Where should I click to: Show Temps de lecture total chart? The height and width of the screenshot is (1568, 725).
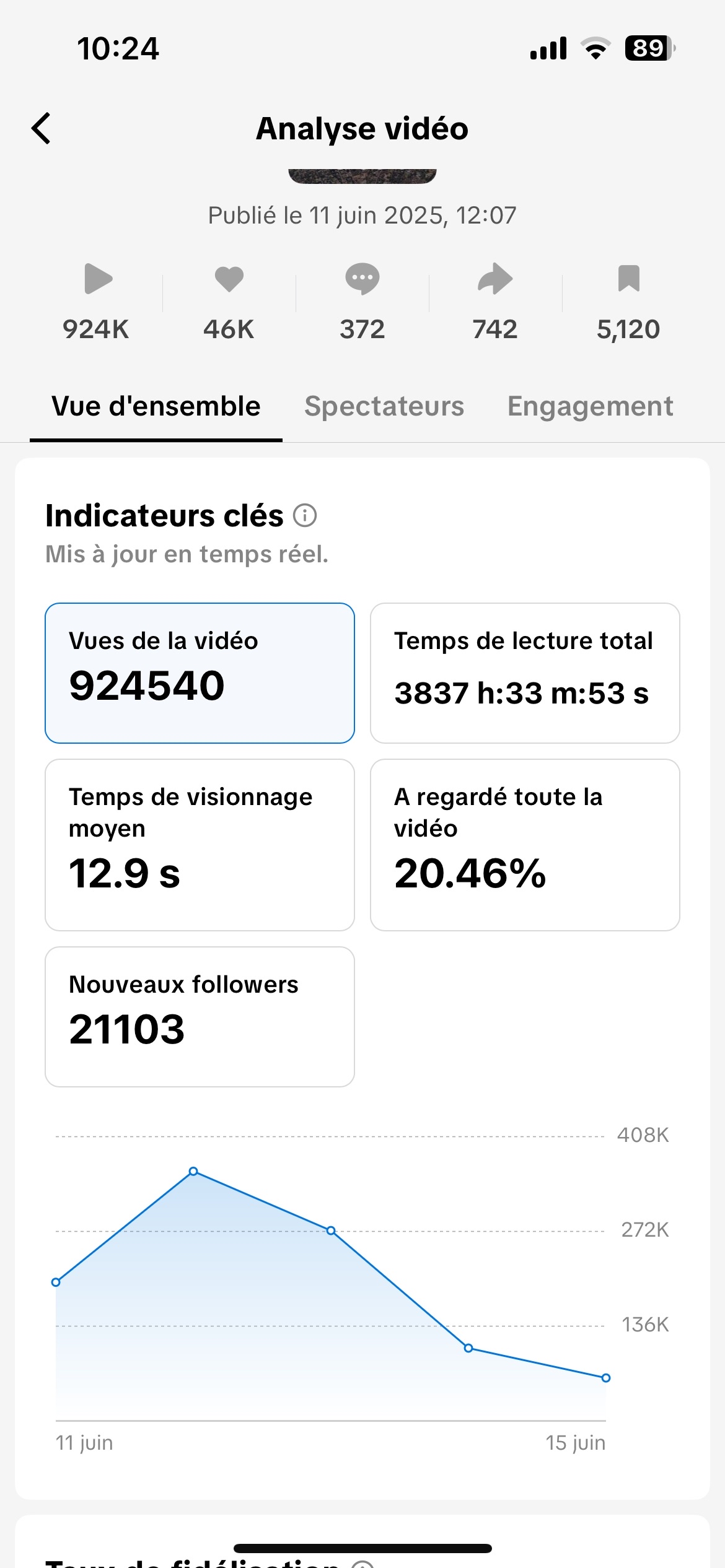click(x=524, y=673)
